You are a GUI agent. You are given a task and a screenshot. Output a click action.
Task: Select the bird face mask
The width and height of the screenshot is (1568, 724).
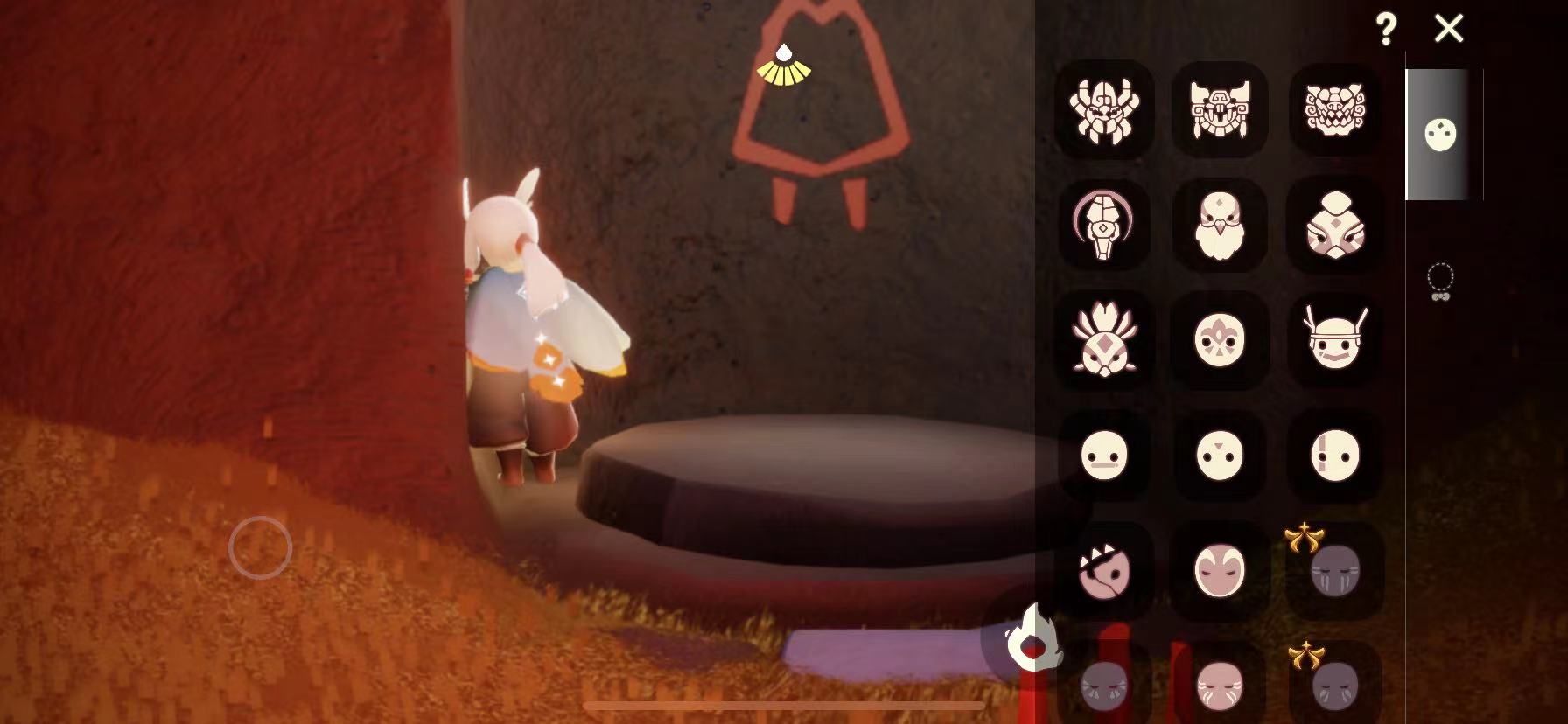click(1220, 225)
